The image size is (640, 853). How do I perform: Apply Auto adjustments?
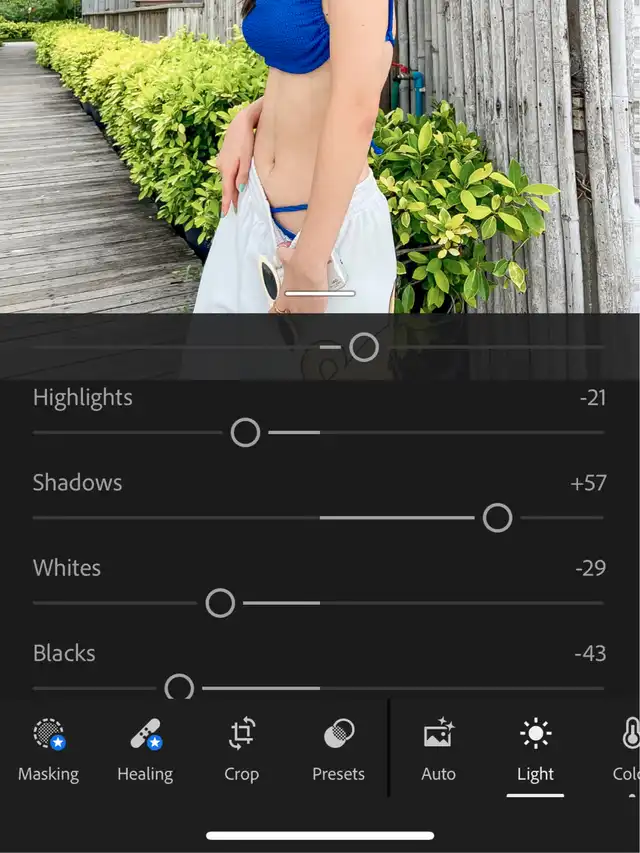click(x=438, y=750)
